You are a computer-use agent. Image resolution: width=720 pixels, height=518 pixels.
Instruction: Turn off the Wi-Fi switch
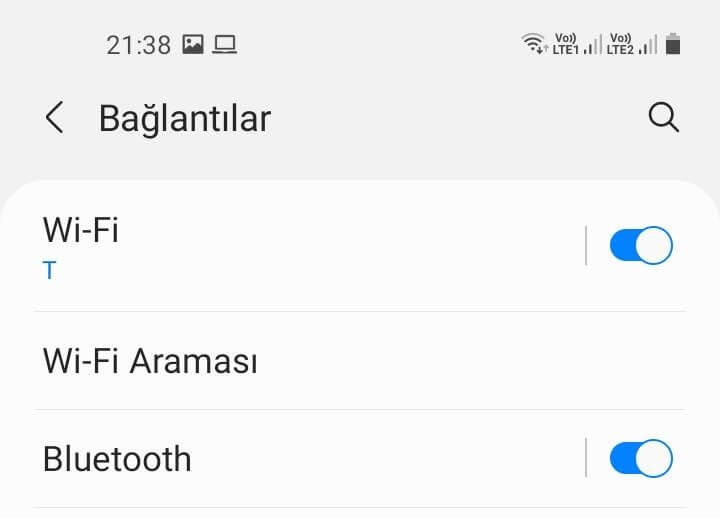tap(641, 246)
